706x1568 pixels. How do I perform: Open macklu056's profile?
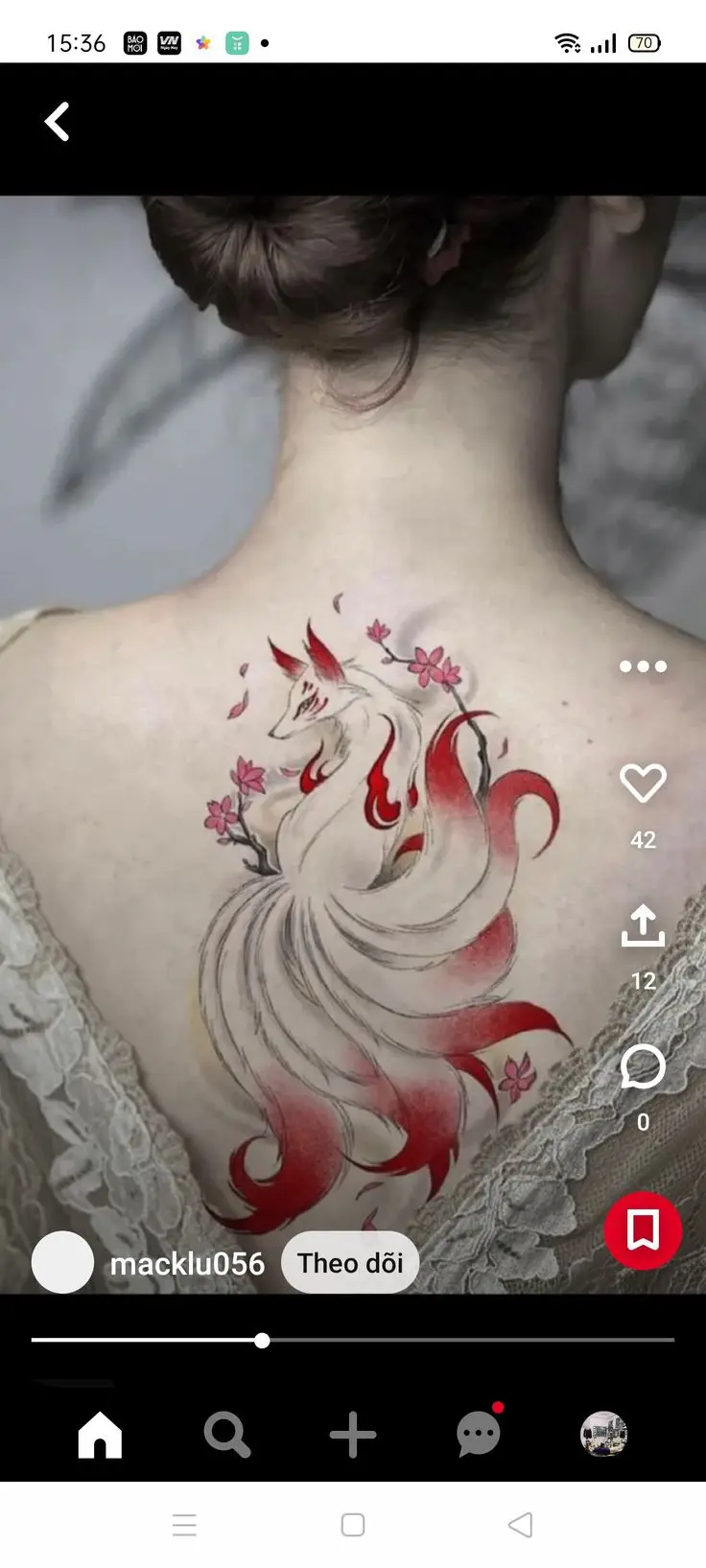[187, 1263]
